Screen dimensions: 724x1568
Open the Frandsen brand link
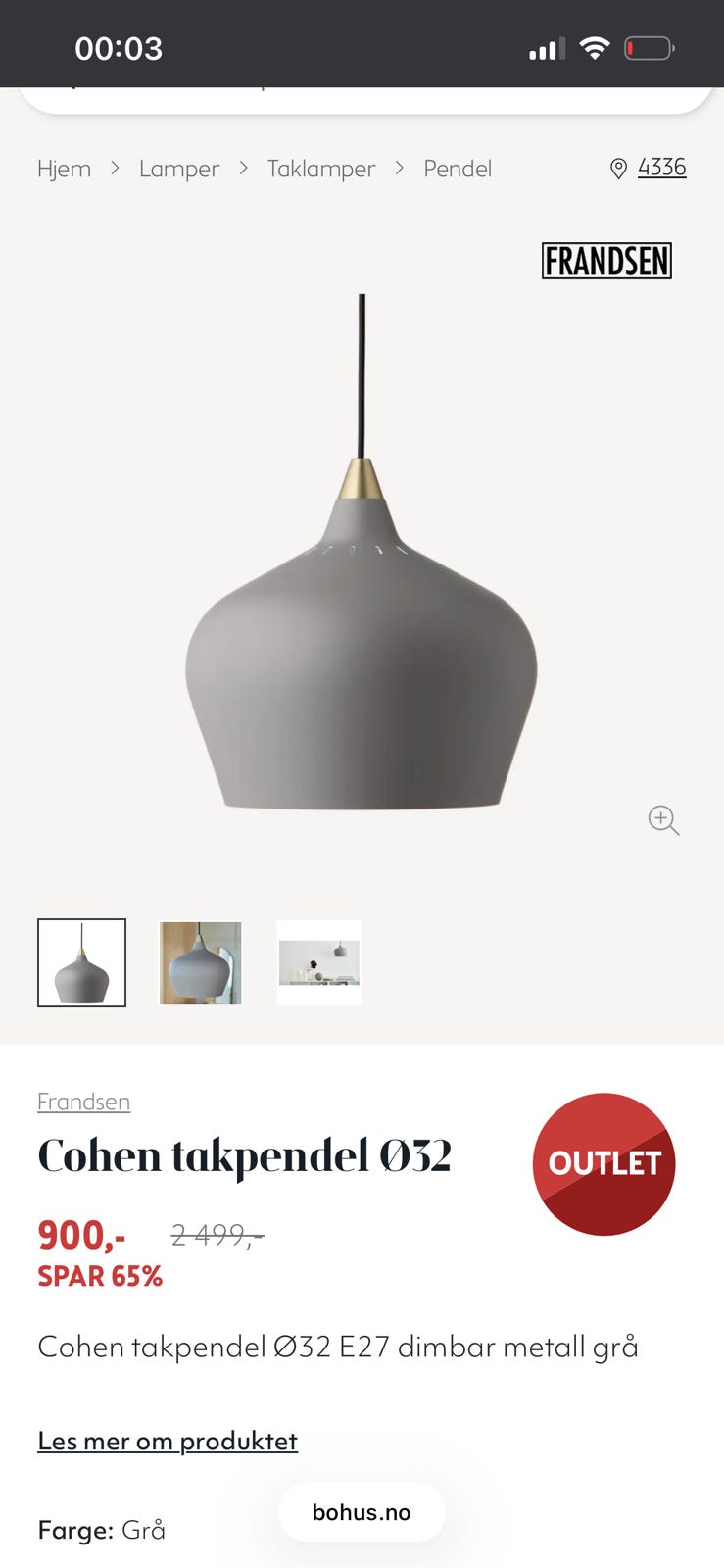[83, 1102]
